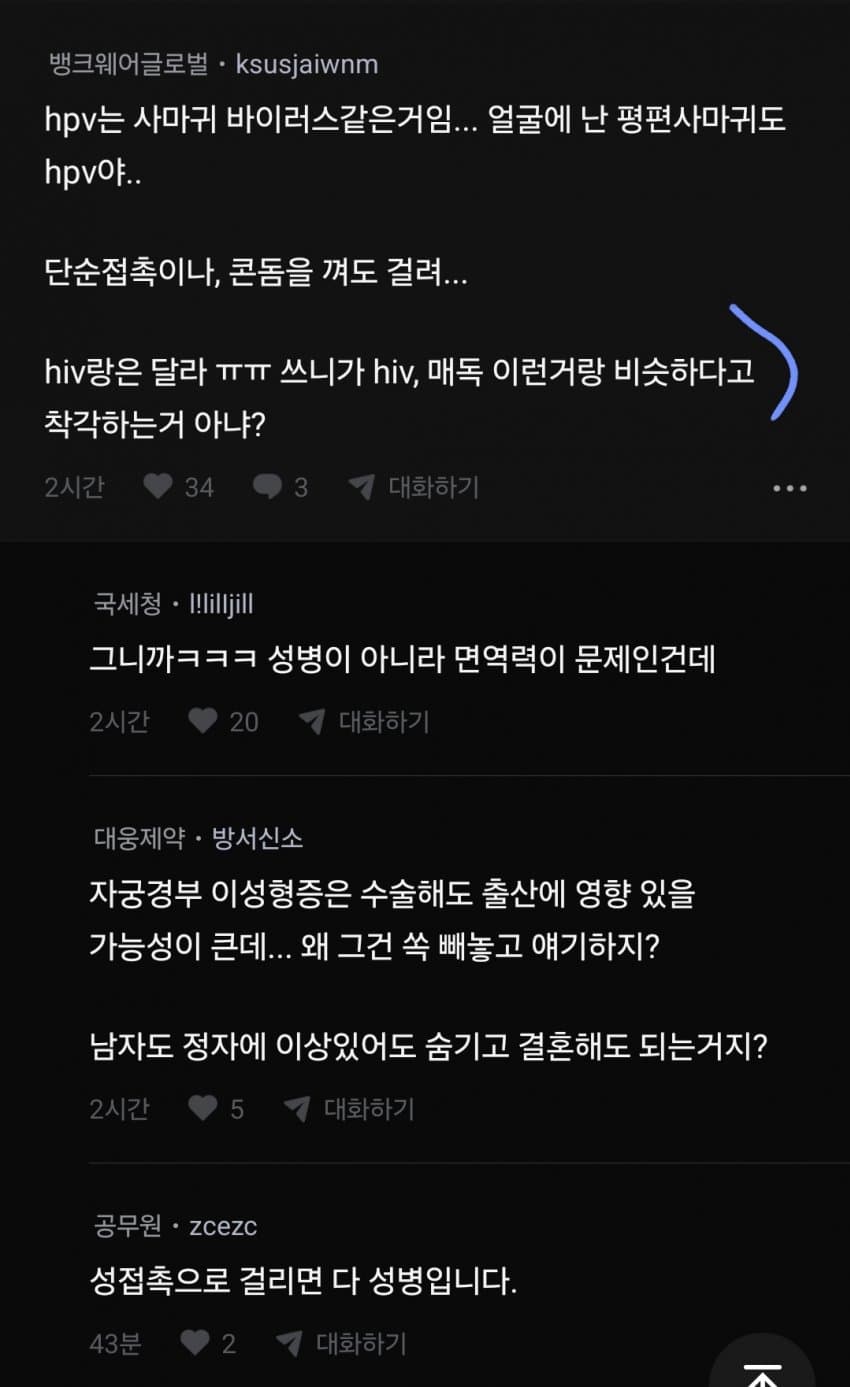The image size is (850, 1387).
Task: Tap 대화하기 on ksusjaiwnm's comment
Action: [x=413, y=487]
